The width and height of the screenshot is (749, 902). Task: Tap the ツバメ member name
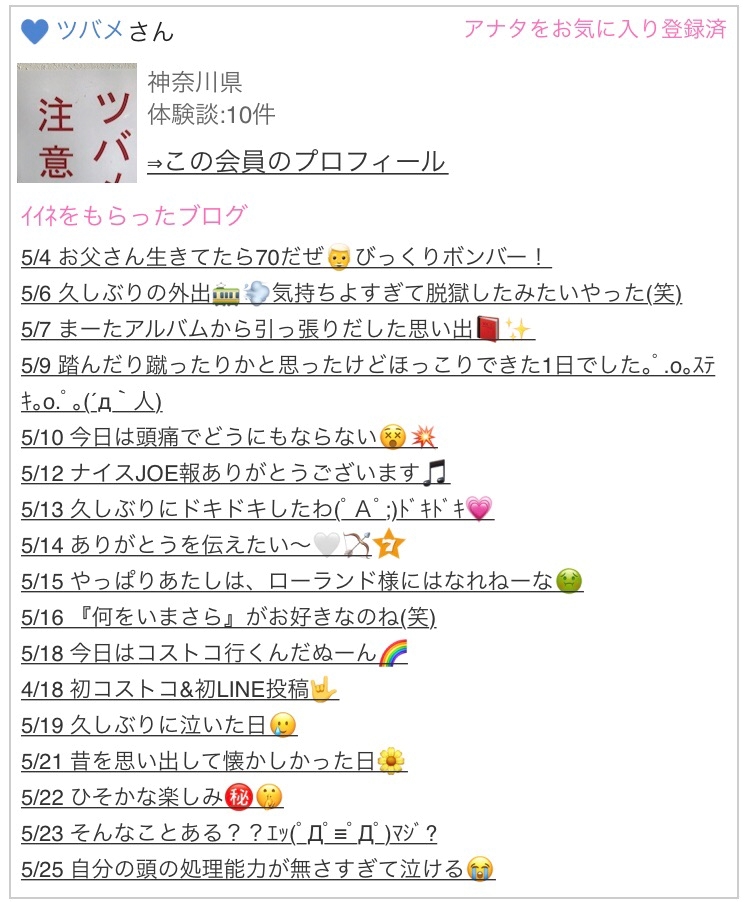90,30
